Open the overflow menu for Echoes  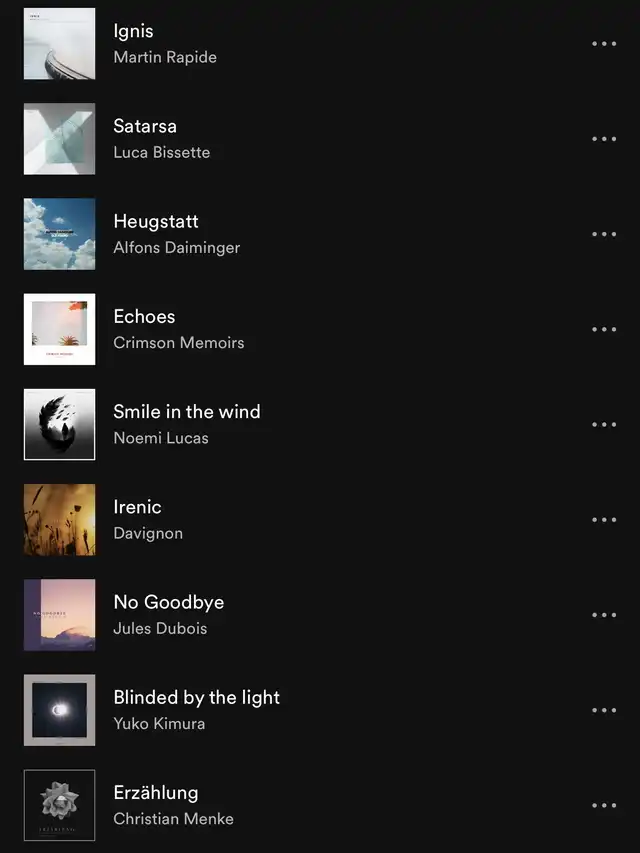(x=604, y=329)
